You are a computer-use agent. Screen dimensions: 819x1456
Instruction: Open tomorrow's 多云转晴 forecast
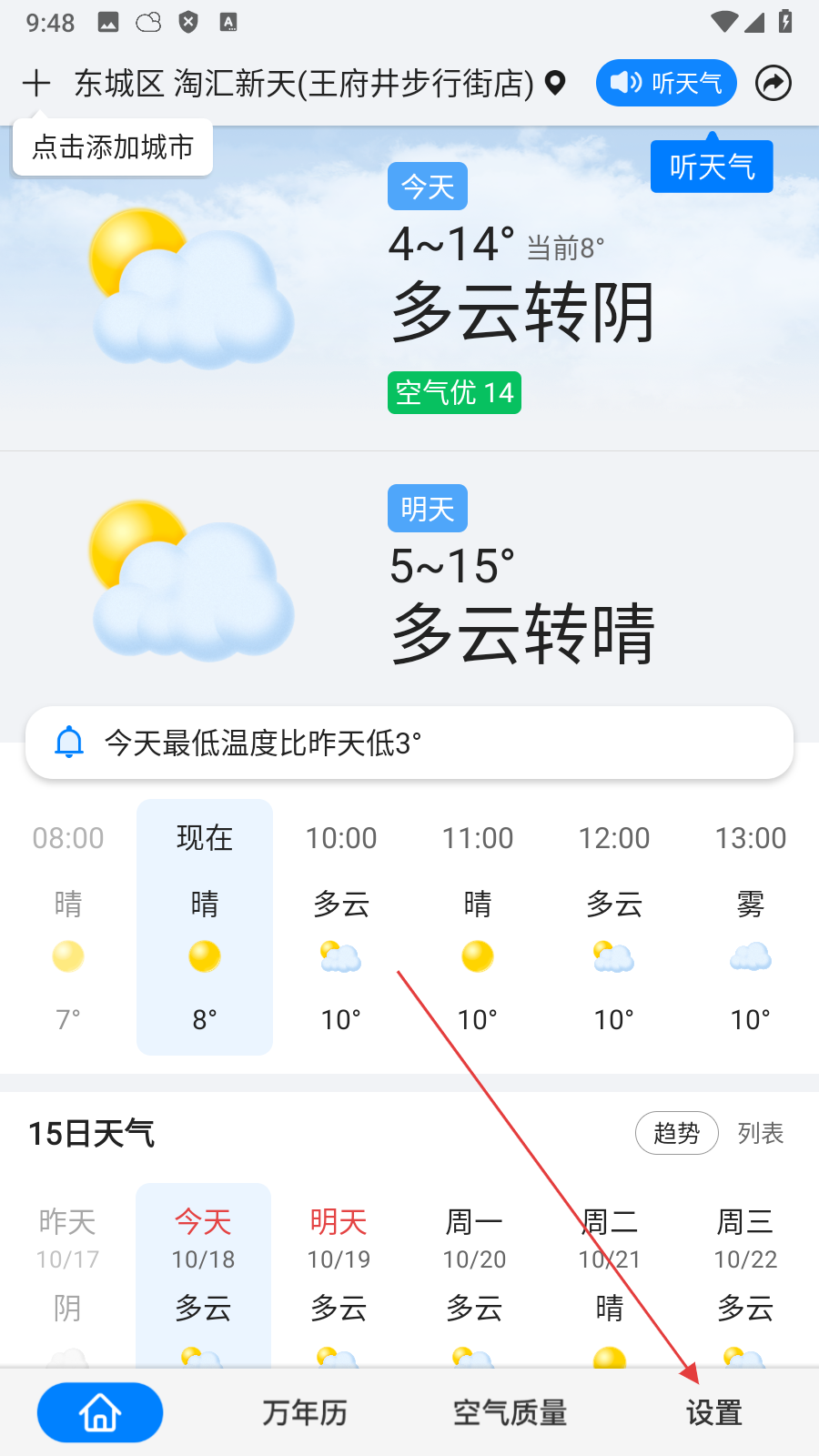[x=522, y=632]
